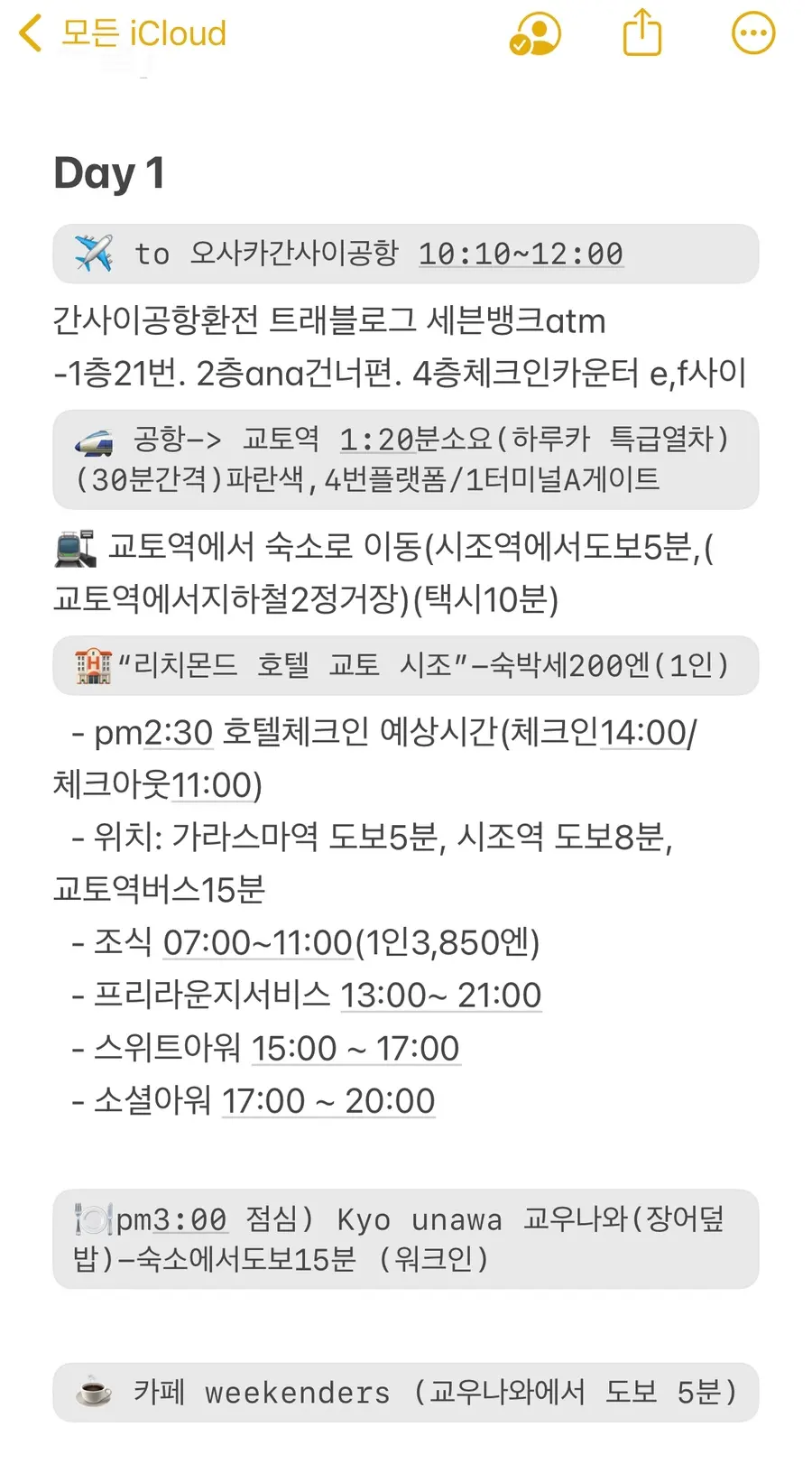The image size is (812, 1473).
Task: Open the collaboration people icon
Action: pyautogui.click(x=535, y=33)
